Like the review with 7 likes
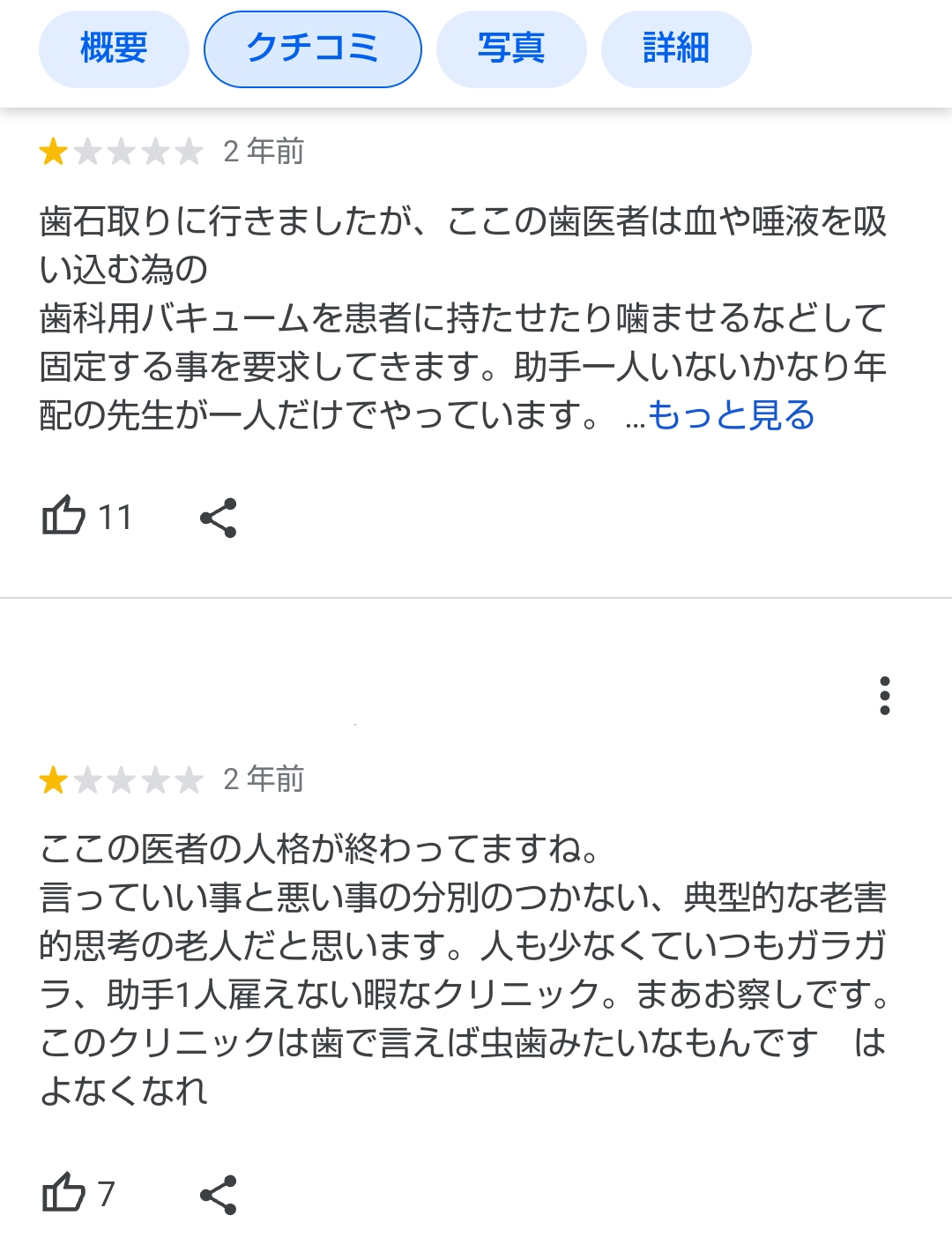952x1245 pixels. (x=64, y=1194)
